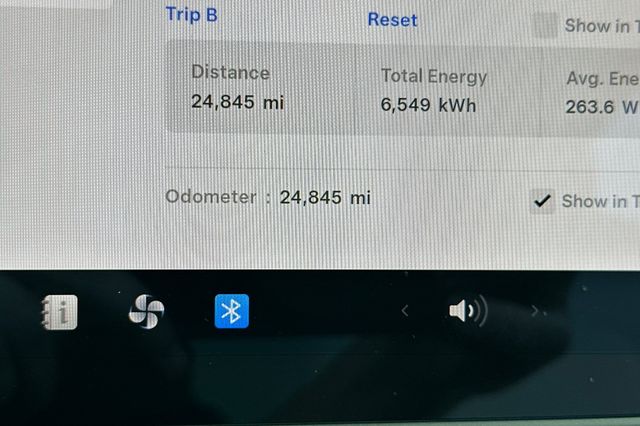Uncheck the Show option beside Odometer
The height and width of the screenshot is (426, 640).
pos(543,201)
